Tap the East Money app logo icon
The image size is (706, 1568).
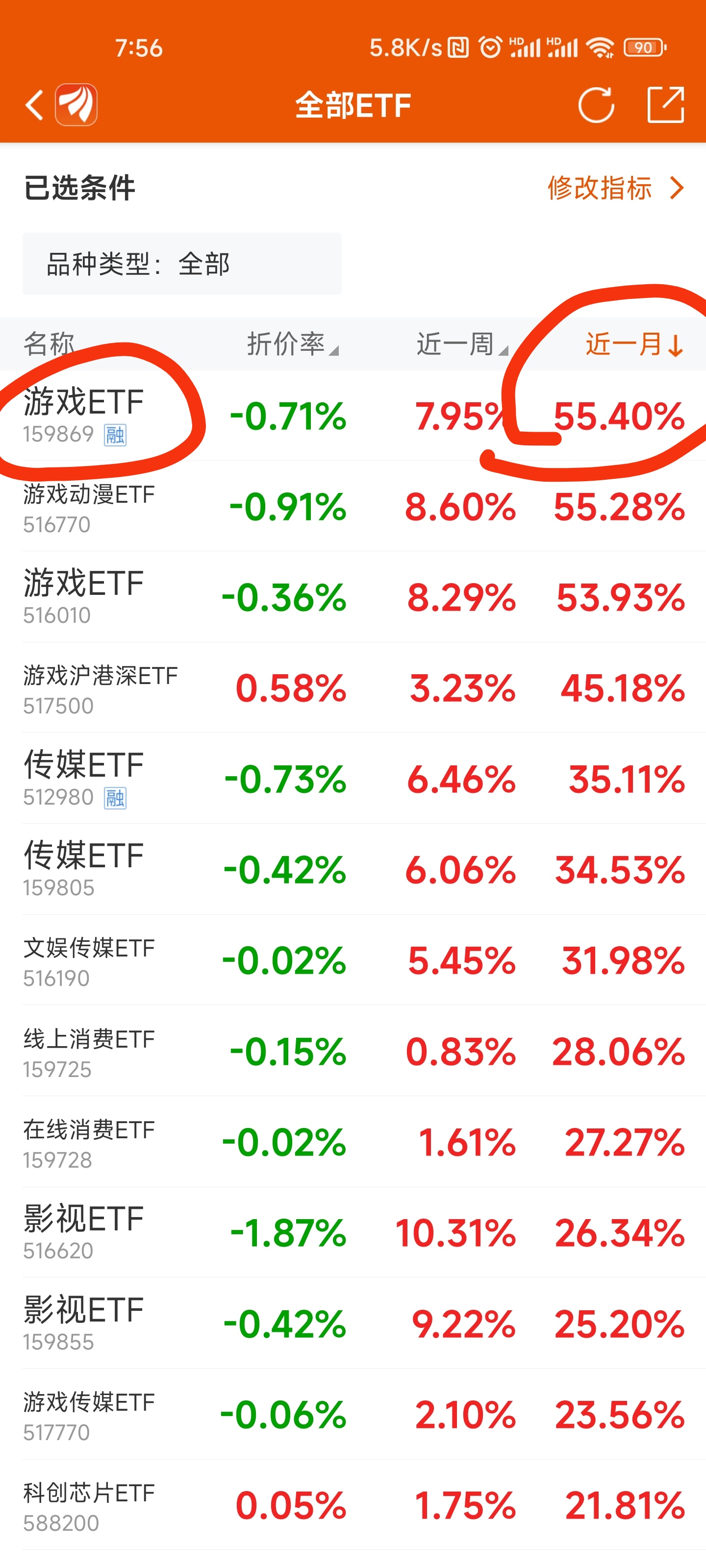(76, 105)
